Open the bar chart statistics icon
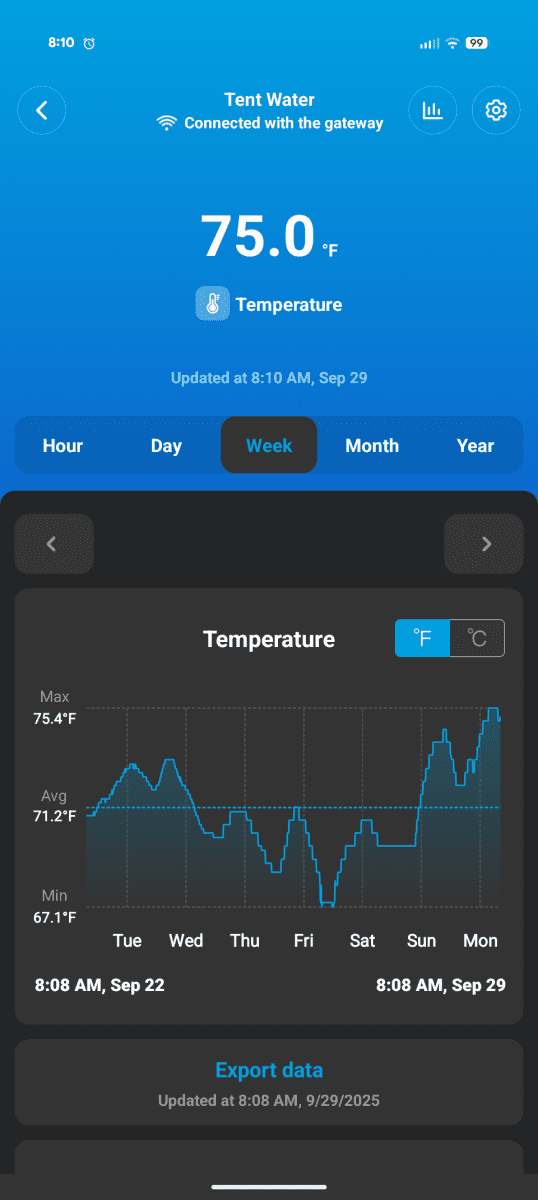The image size is (538, 1200). pyautogui.click(x=432, y=111)
